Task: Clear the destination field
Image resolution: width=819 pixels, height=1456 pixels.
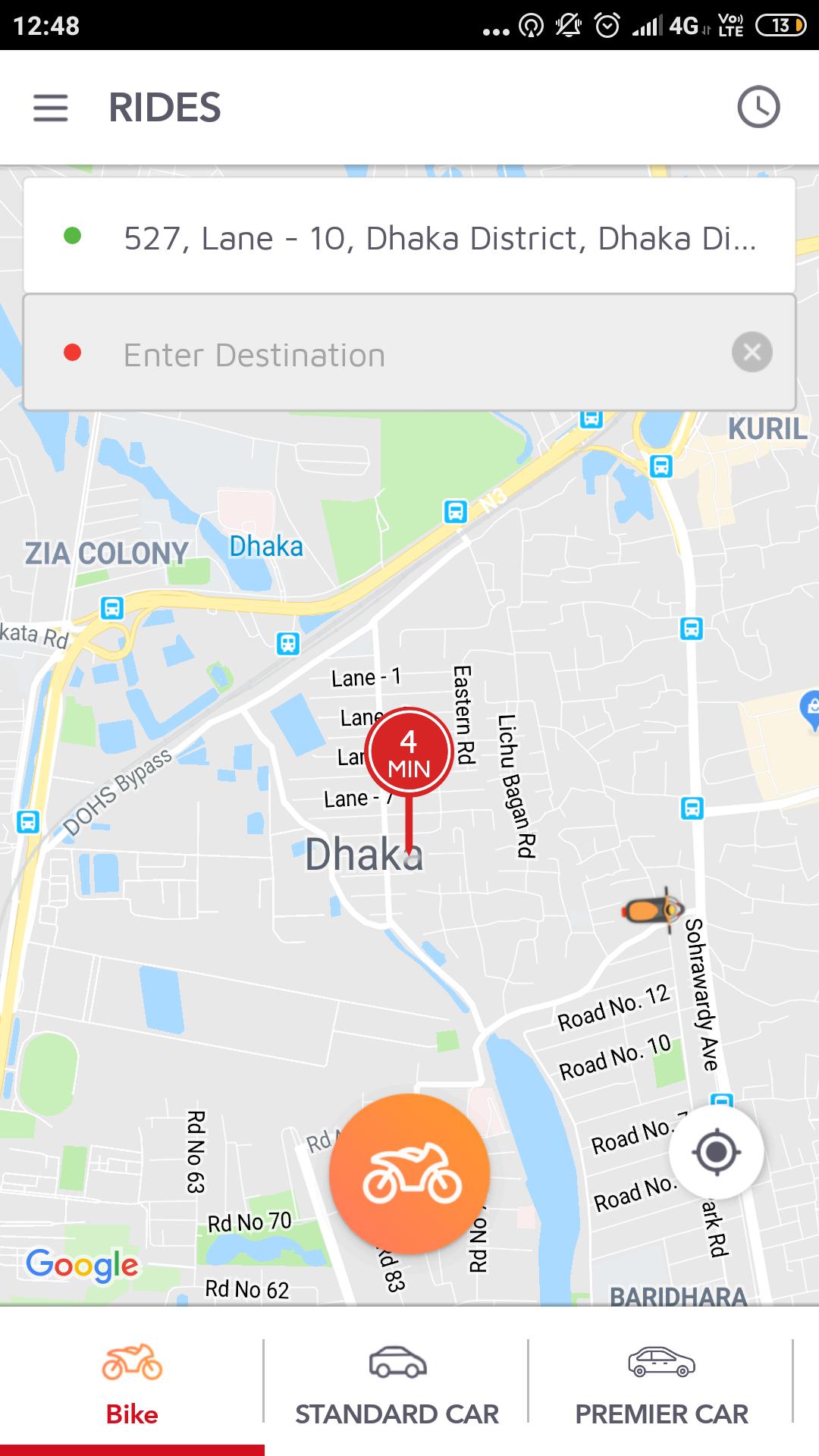Action: [752, 353]
